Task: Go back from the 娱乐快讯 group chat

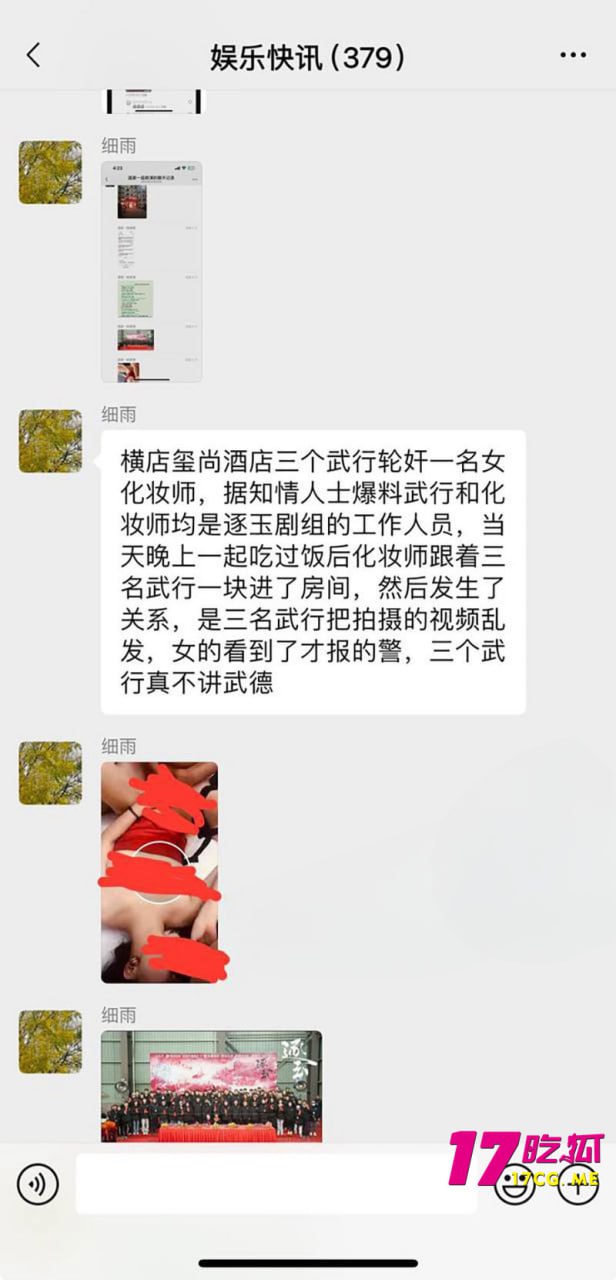Action: (x=34, y=55)
